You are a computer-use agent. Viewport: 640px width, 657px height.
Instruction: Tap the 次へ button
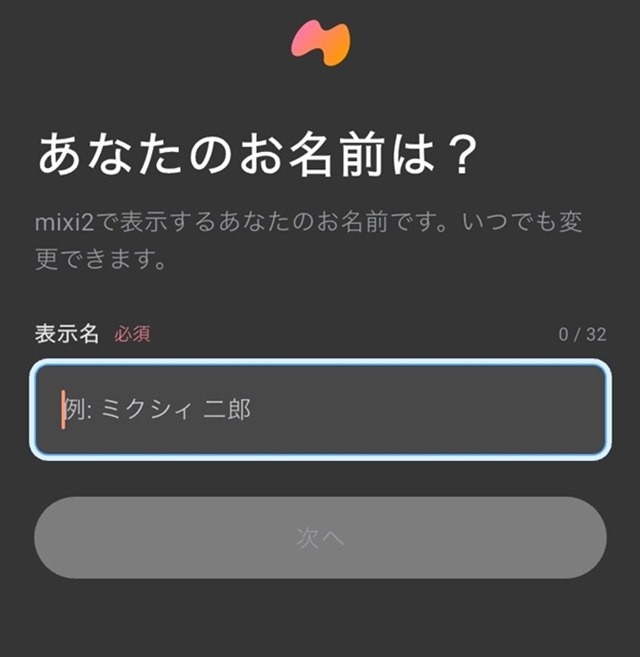point(320,537)
